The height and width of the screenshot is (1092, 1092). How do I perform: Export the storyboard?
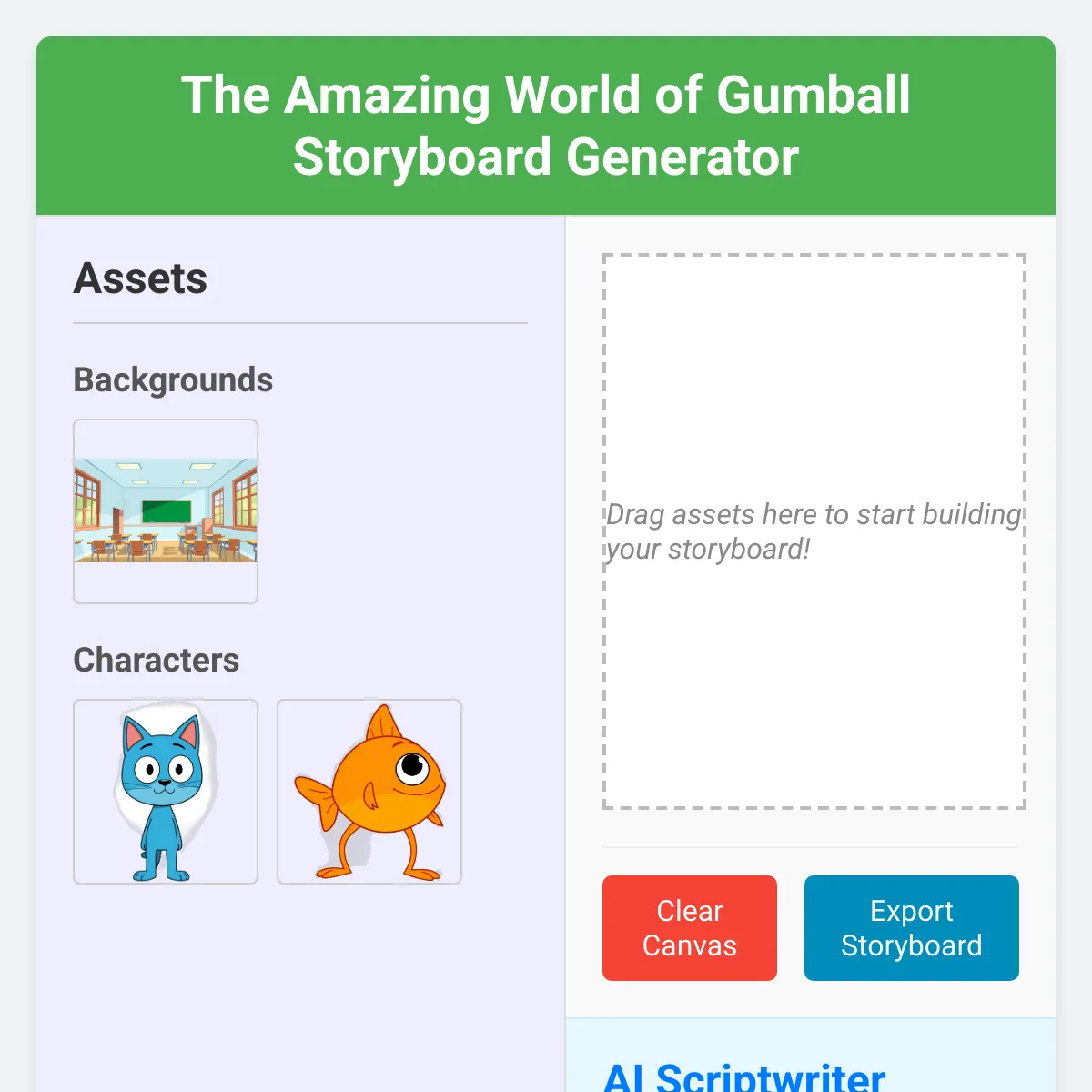[x=911, y=927]
